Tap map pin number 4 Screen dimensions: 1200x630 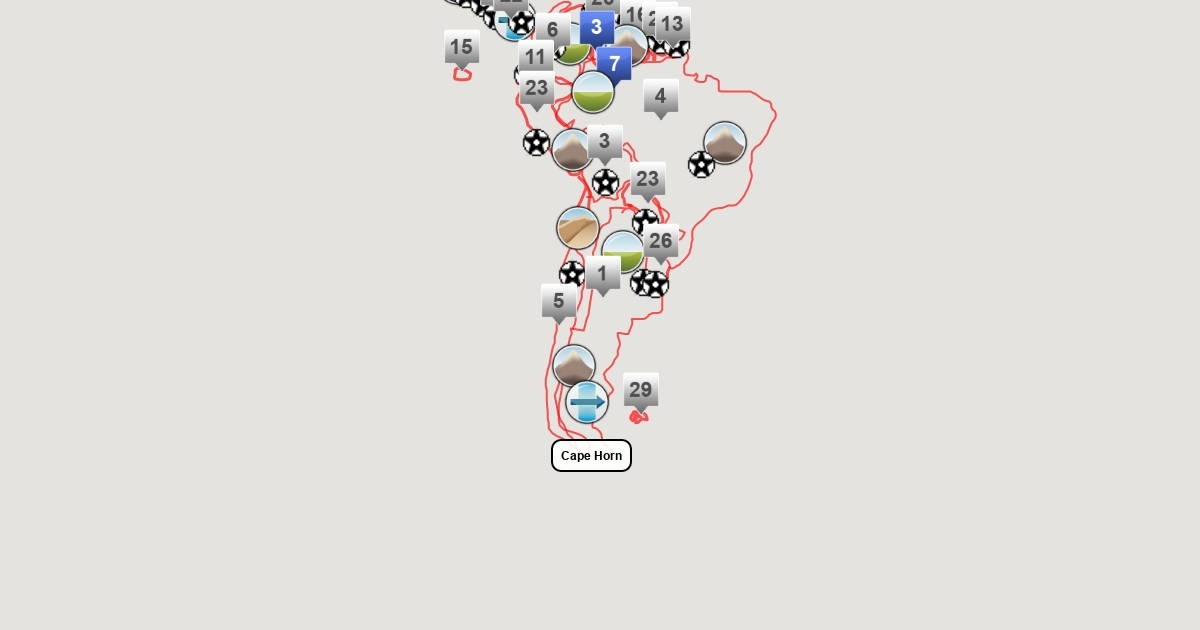660,97
